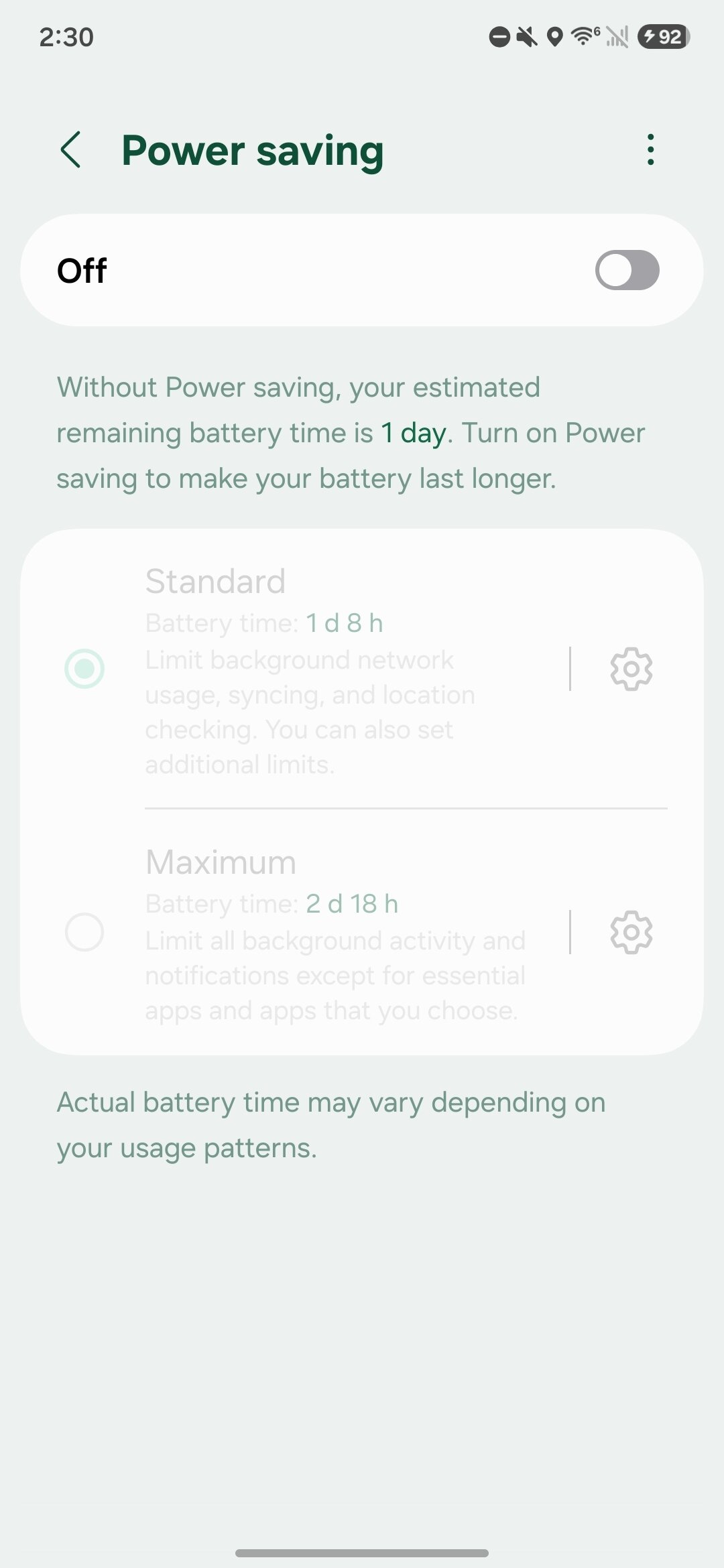The image size is (724, 1568).
Task: Open the three-dot overflow menu
Action: click(x=650, y=149)
